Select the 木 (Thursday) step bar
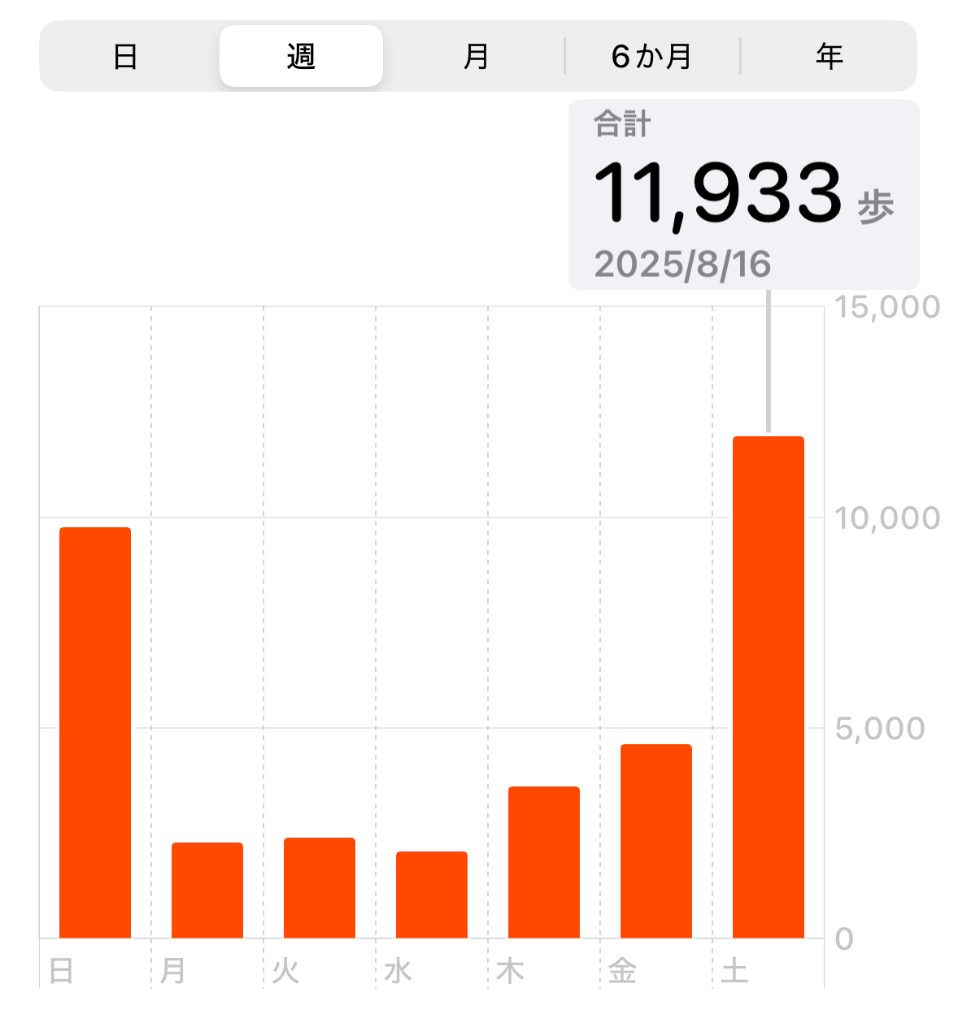958x1023 pixels. click(544, 862)
